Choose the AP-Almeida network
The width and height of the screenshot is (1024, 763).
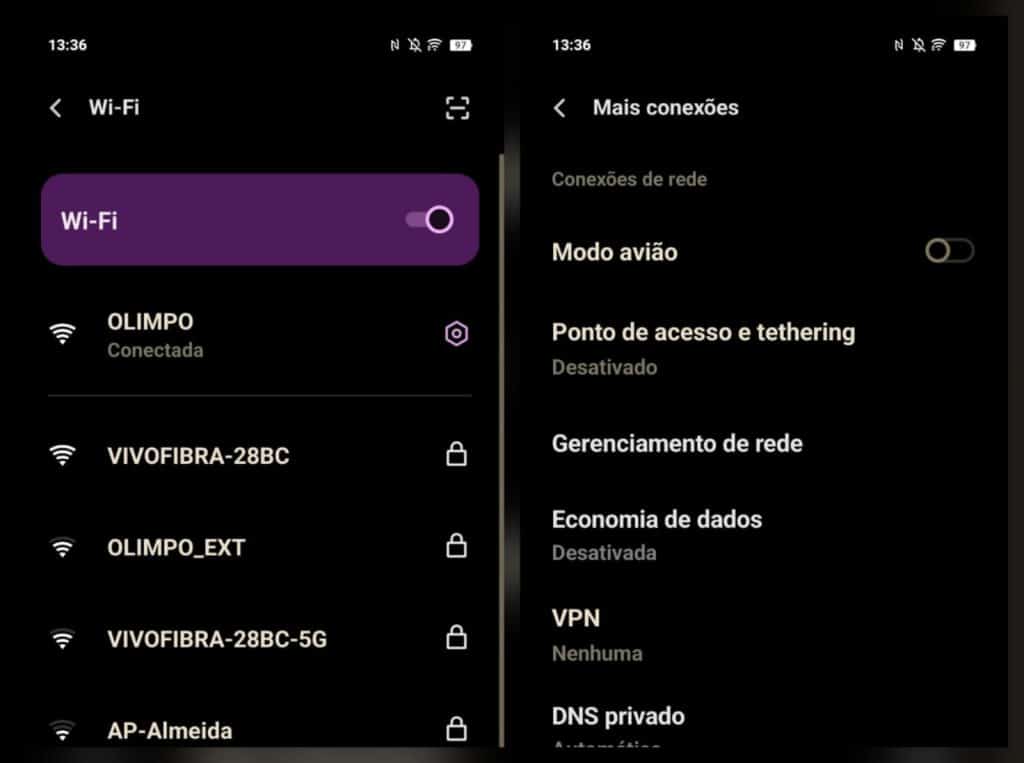(x=169, y=730)
